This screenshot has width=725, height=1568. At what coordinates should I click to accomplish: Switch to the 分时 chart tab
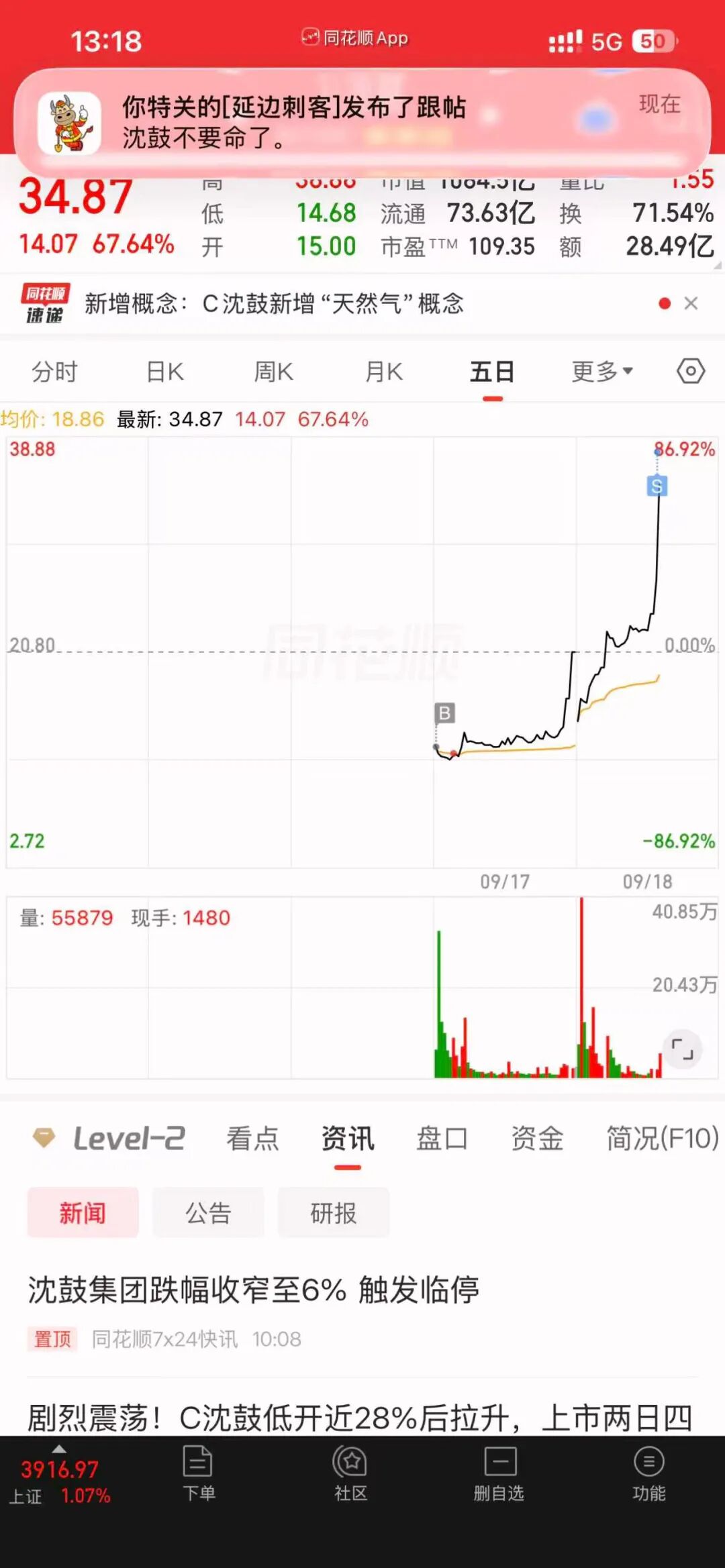point(54,371)
